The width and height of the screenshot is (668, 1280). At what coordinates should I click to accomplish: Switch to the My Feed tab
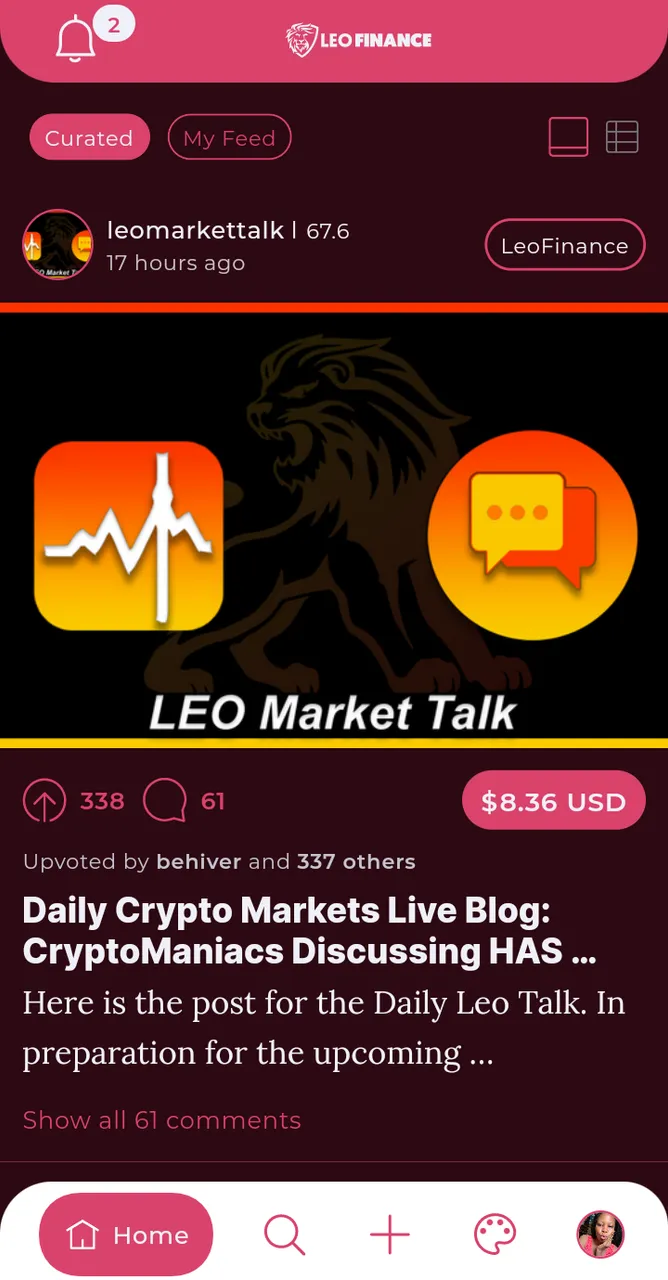[x=229, y=138]
